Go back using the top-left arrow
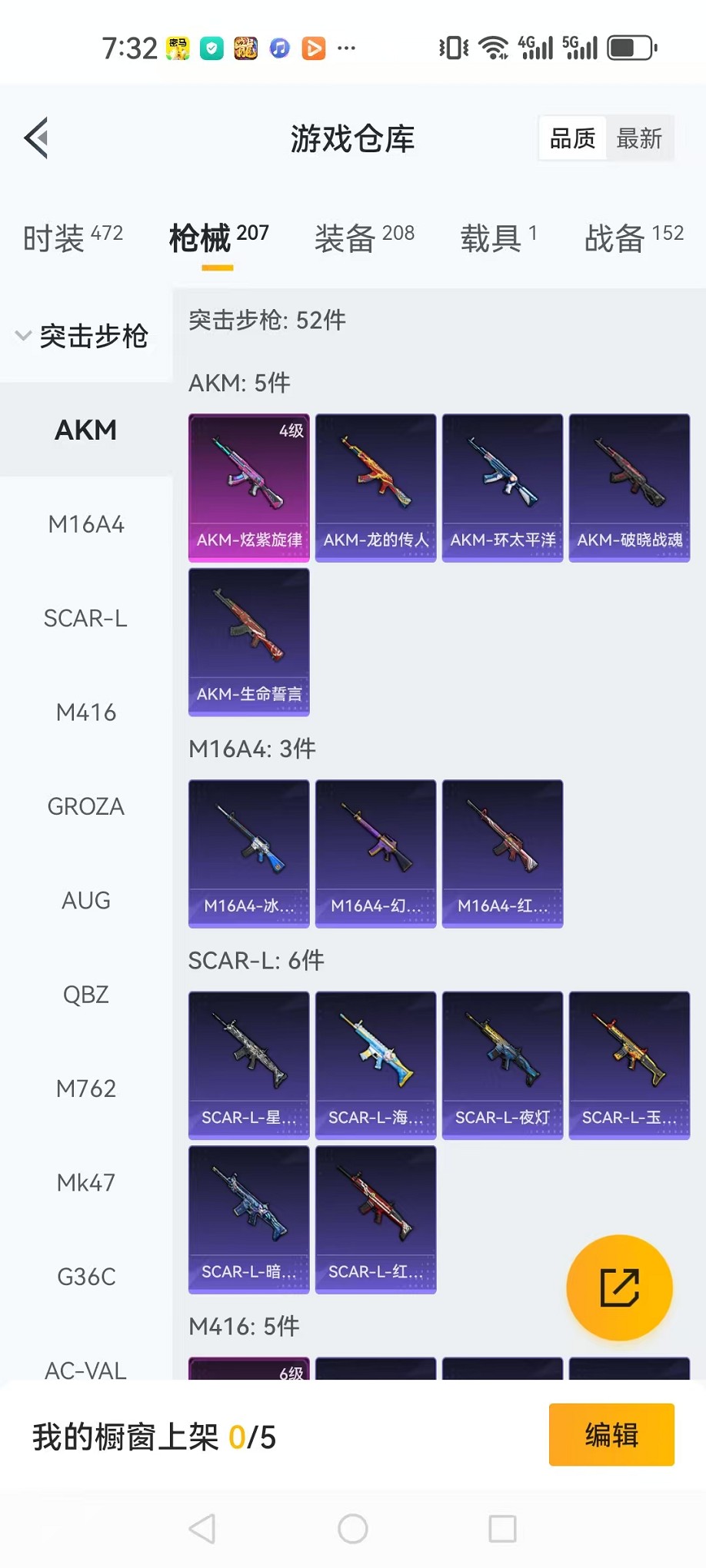 point(37,138)
